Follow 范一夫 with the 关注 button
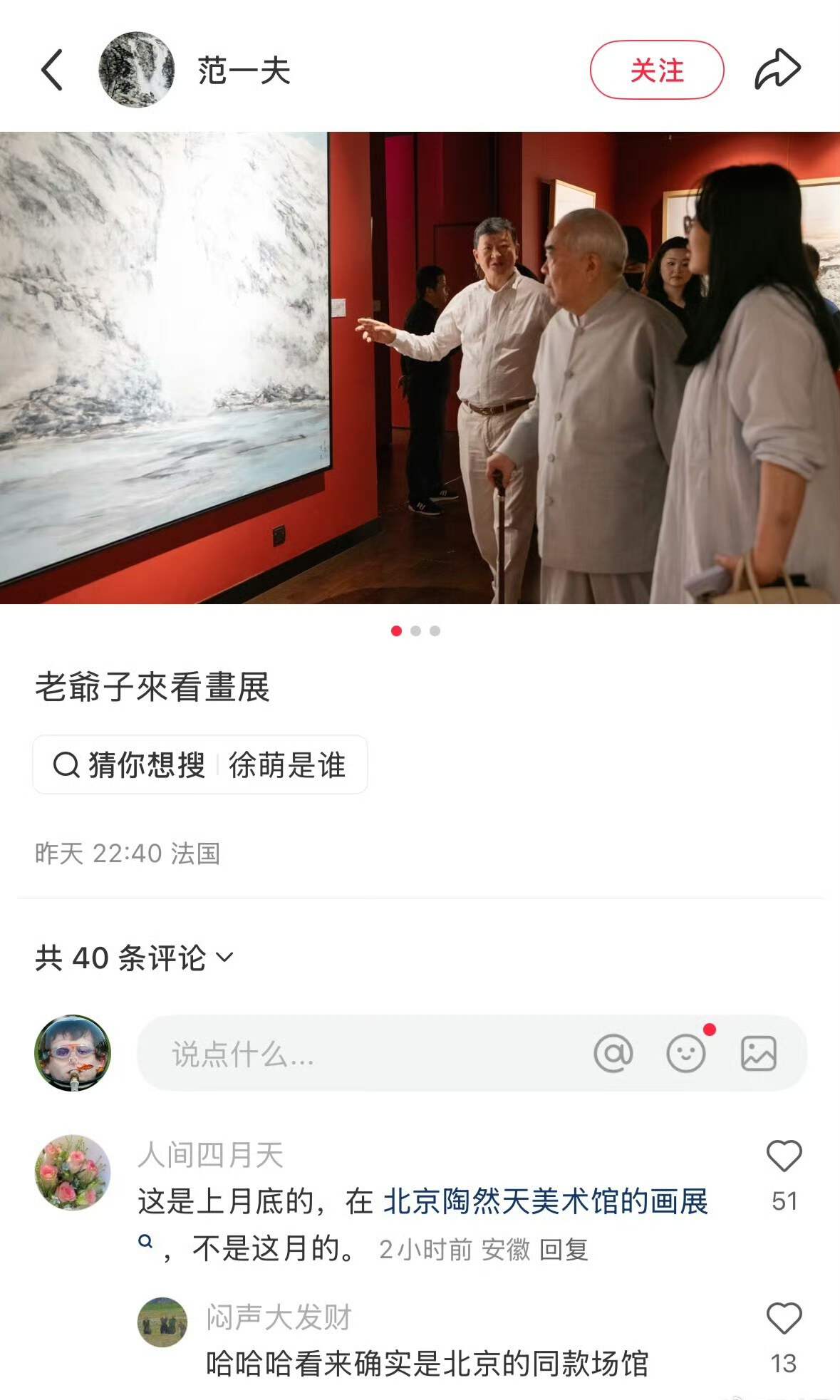This screenshot has height=1400, width=840. click(657, 70)
